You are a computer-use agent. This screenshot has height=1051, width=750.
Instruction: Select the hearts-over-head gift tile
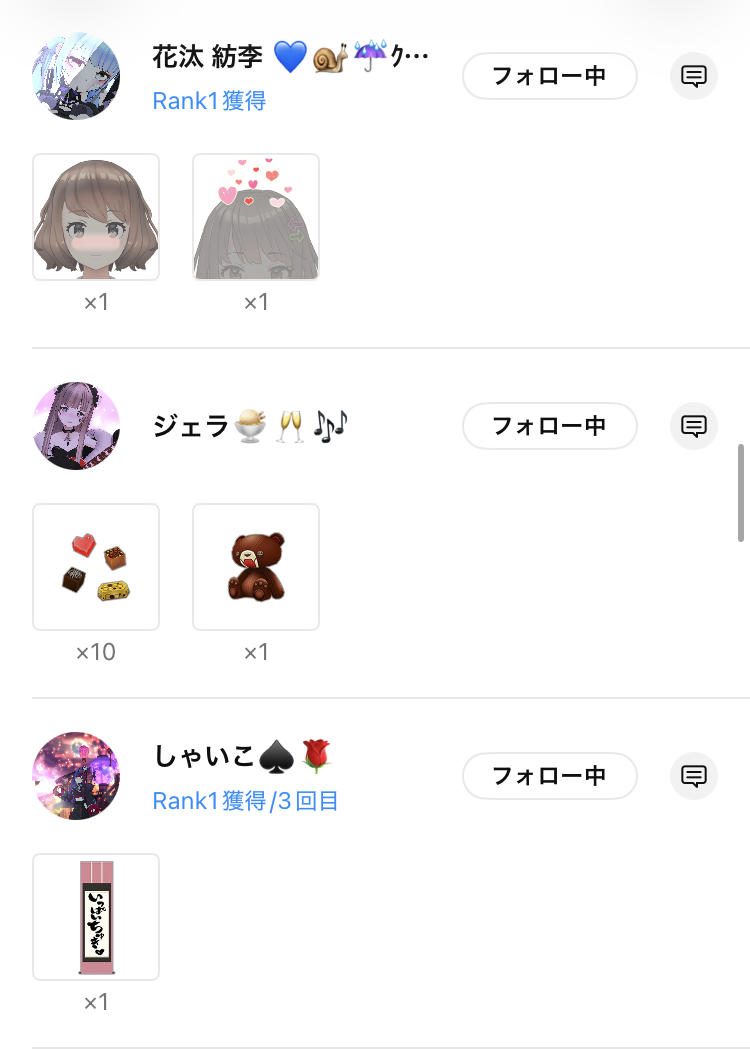[256, 217]
